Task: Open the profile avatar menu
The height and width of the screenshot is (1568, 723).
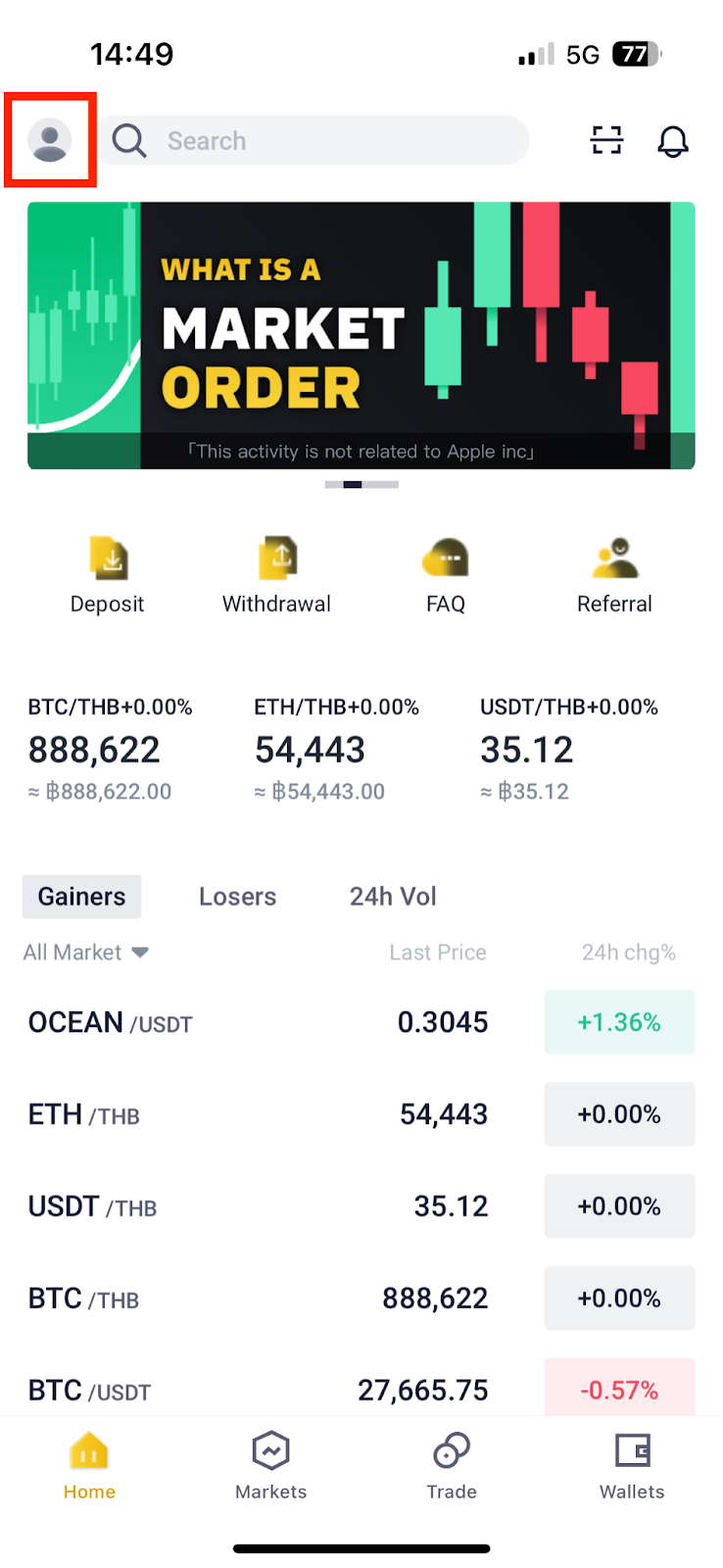Action: point(49,140)
